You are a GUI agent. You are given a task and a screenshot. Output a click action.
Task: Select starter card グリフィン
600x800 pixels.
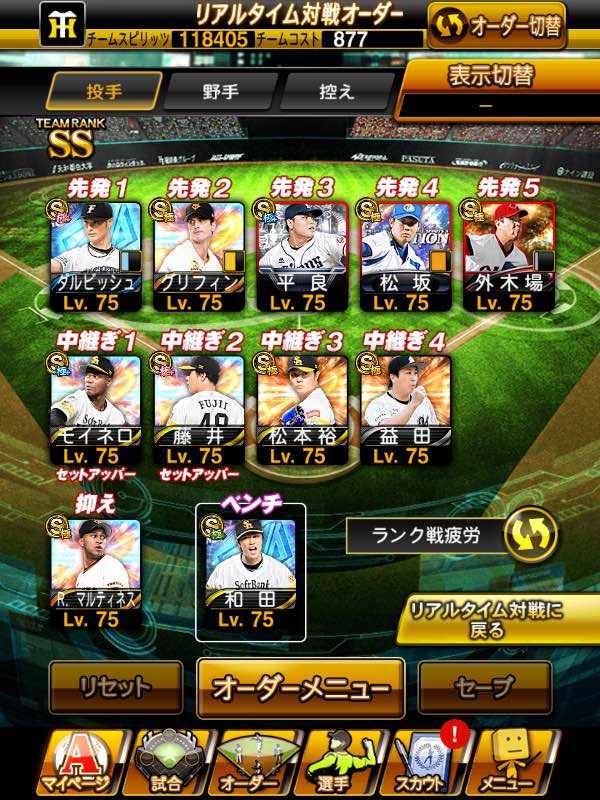(x=199, y=256)
